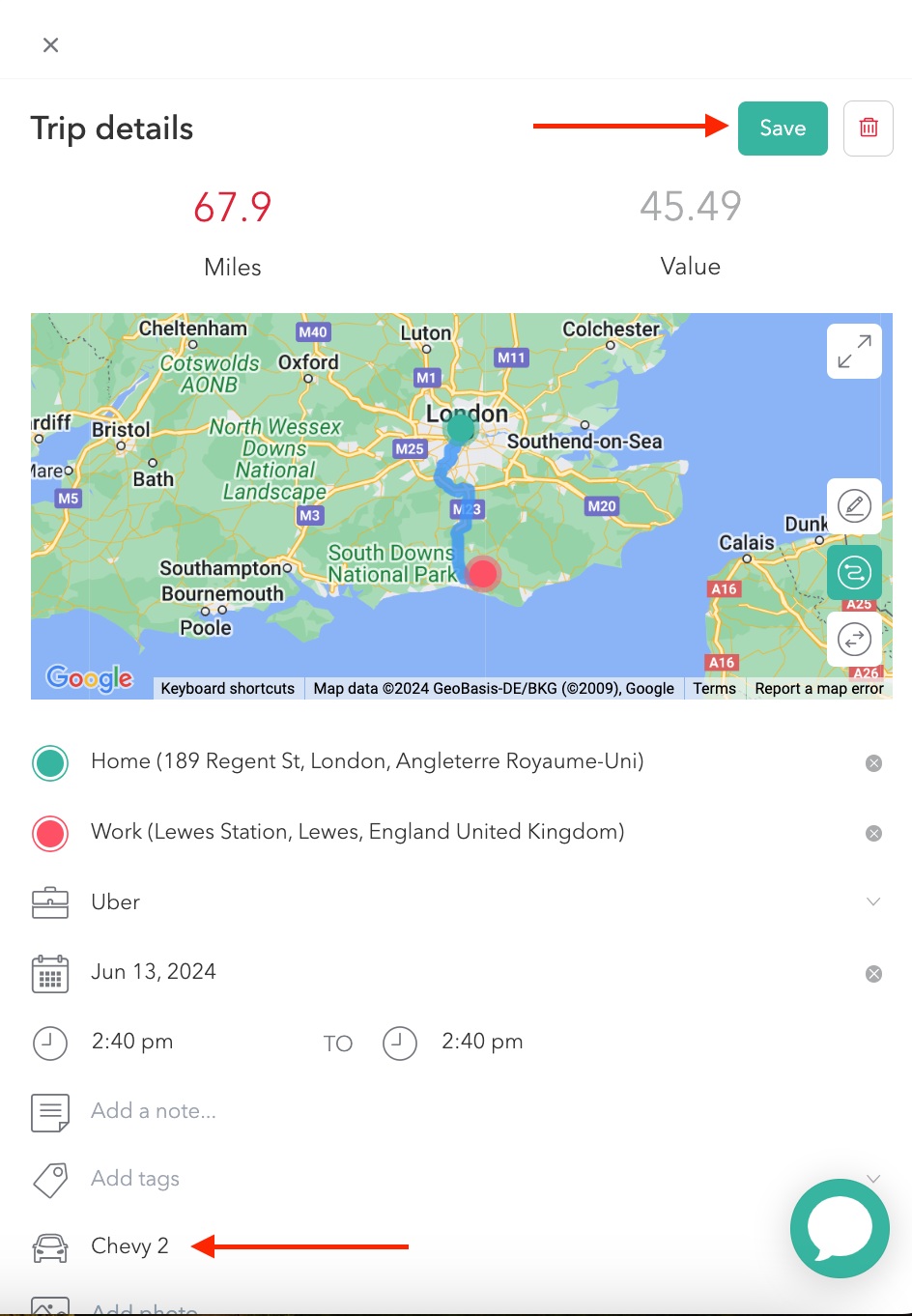This screenshot has width=912, height=1316.
Task: Expand the map to fullscreen
Action: click(854, 351)
